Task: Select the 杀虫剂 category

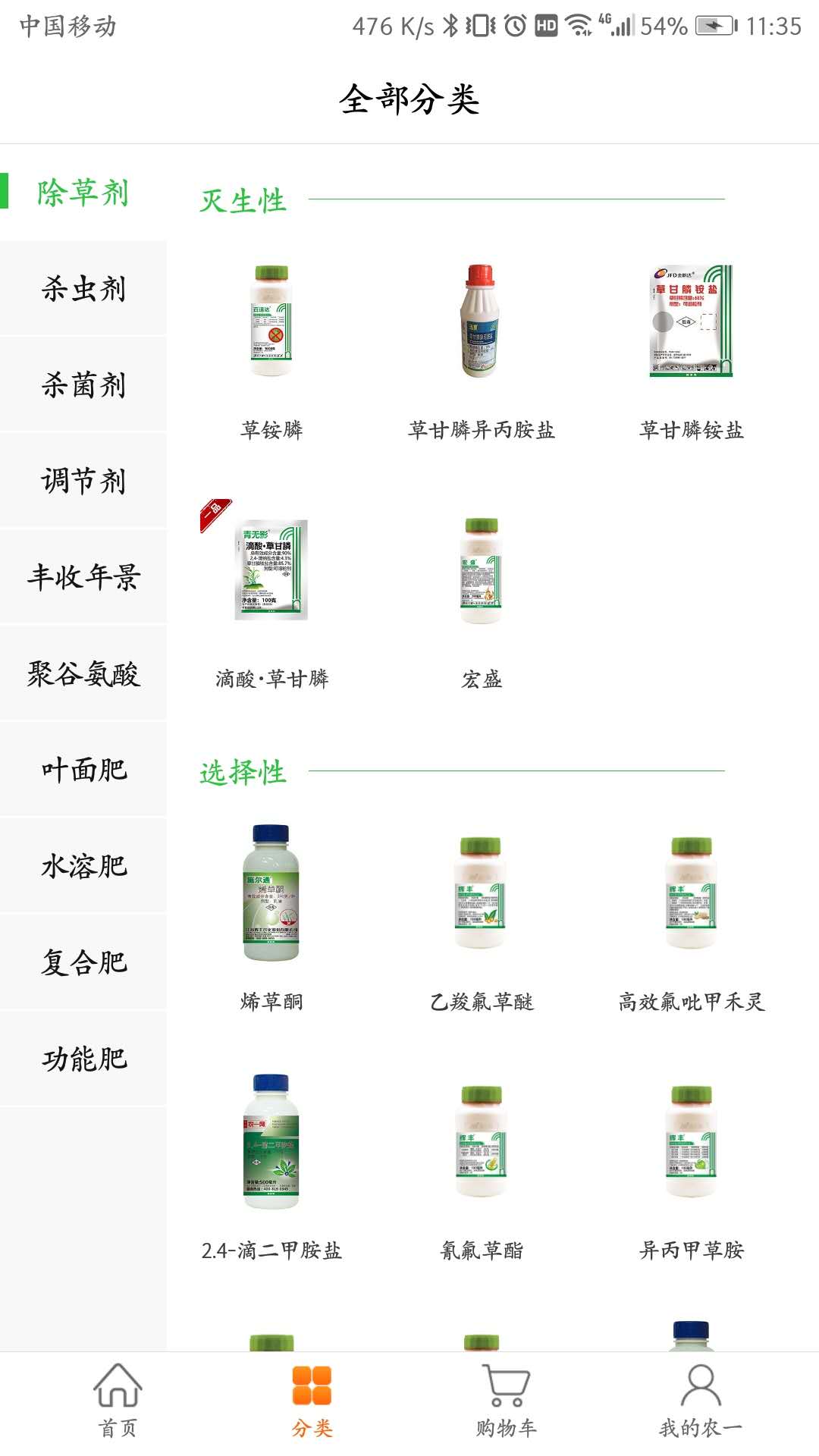Action: (83, 289)
